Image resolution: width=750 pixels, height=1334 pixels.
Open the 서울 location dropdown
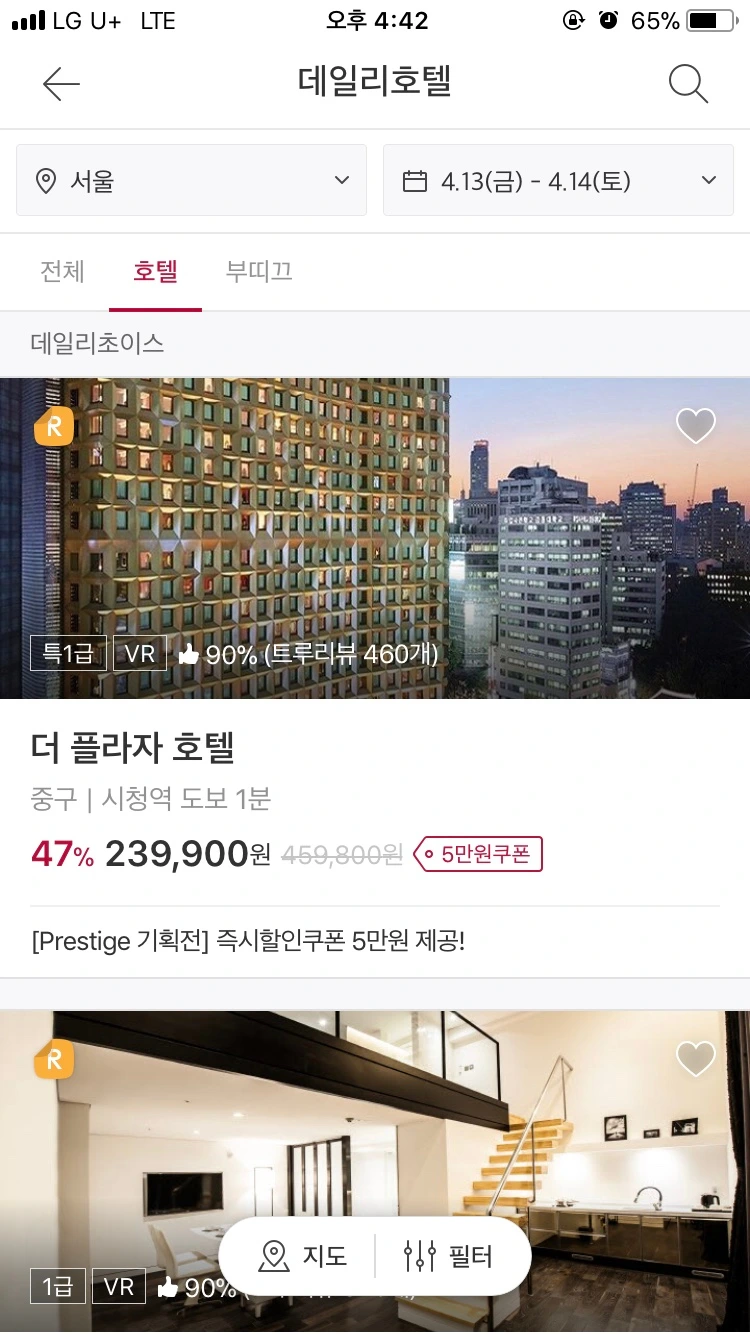tap(190, 180)
